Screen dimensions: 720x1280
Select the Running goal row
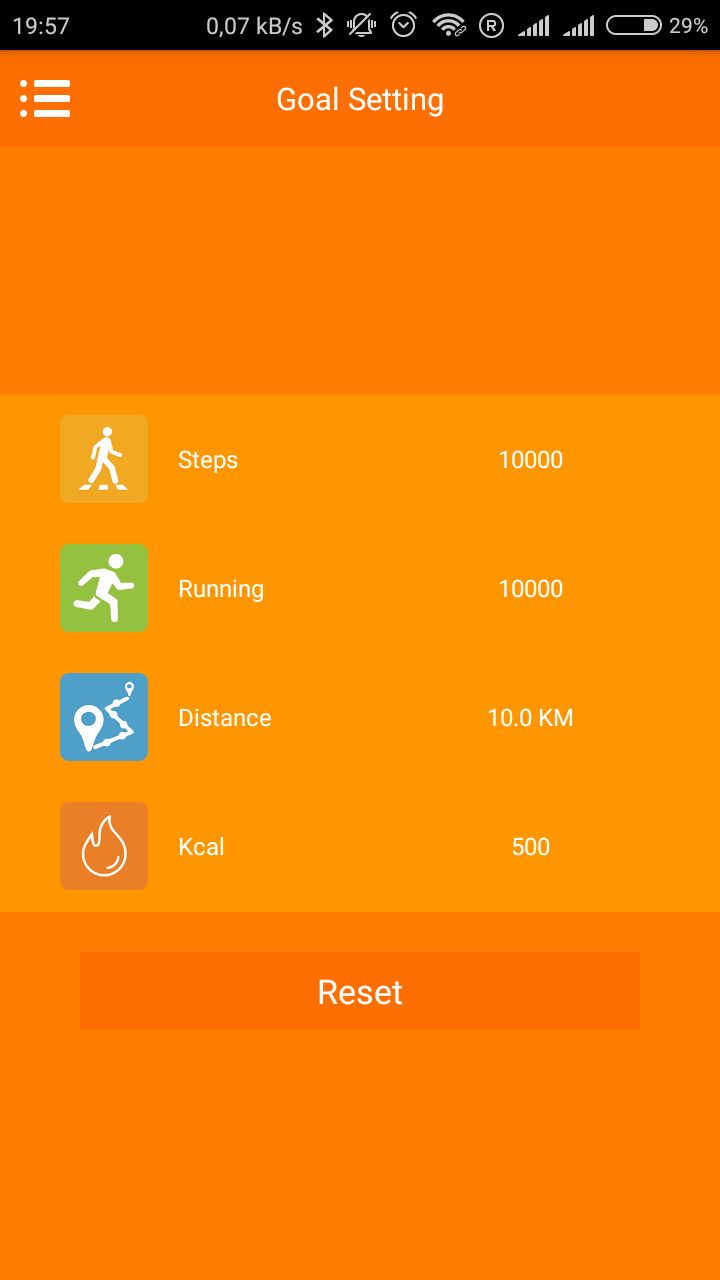click(360, 589)
